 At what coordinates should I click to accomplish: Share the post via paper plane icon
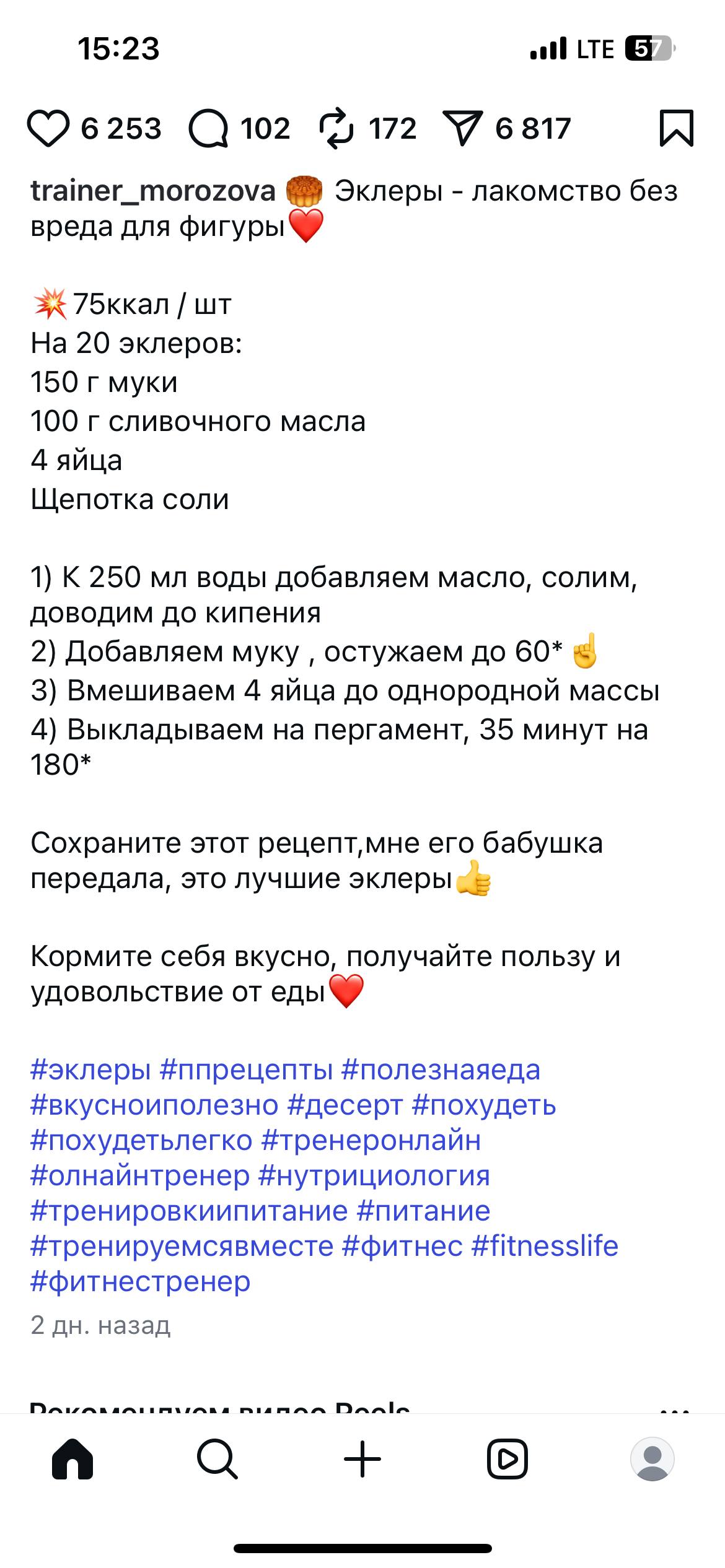click(x=462, y=129)
